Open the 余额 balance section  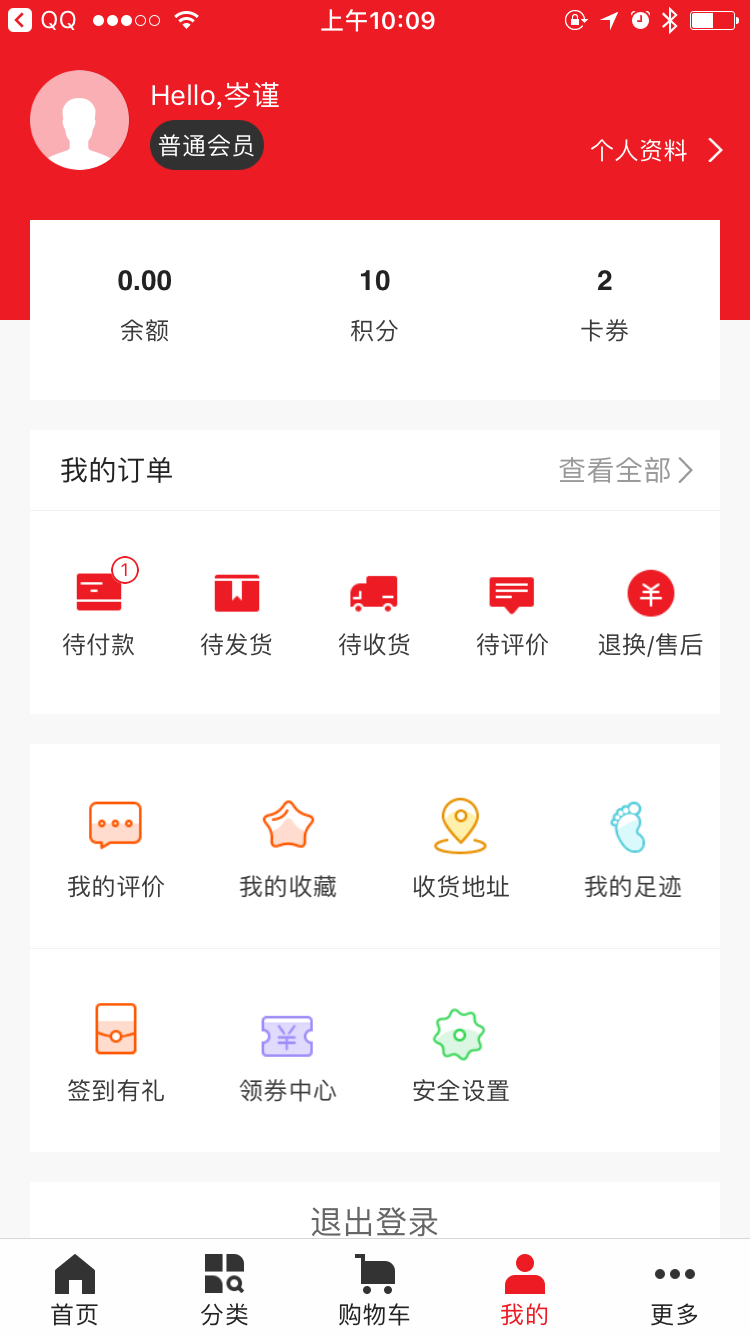145,305
